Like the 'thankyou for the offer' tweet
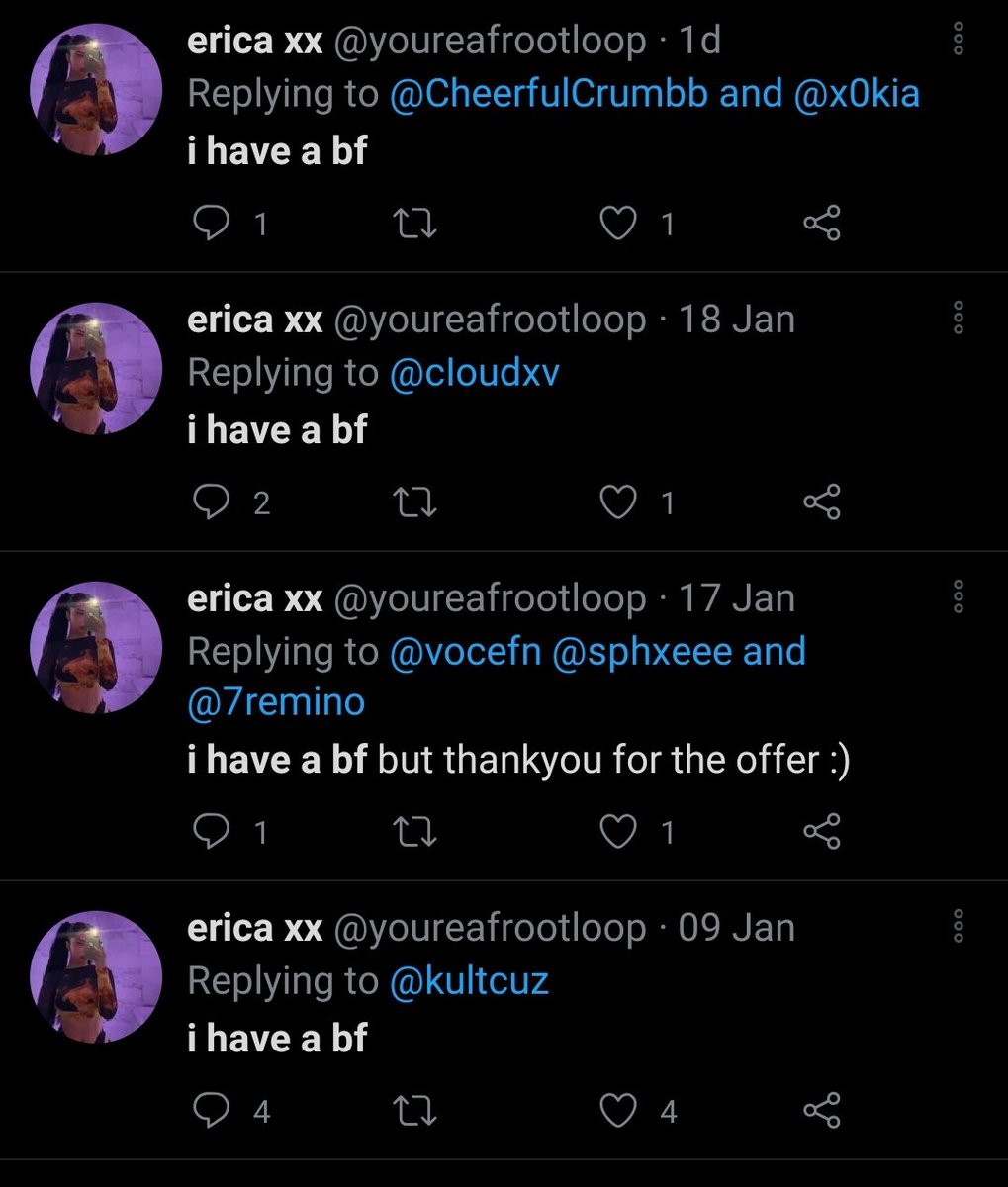This screenshot has height=1187, width=1008. click(620, 832)
